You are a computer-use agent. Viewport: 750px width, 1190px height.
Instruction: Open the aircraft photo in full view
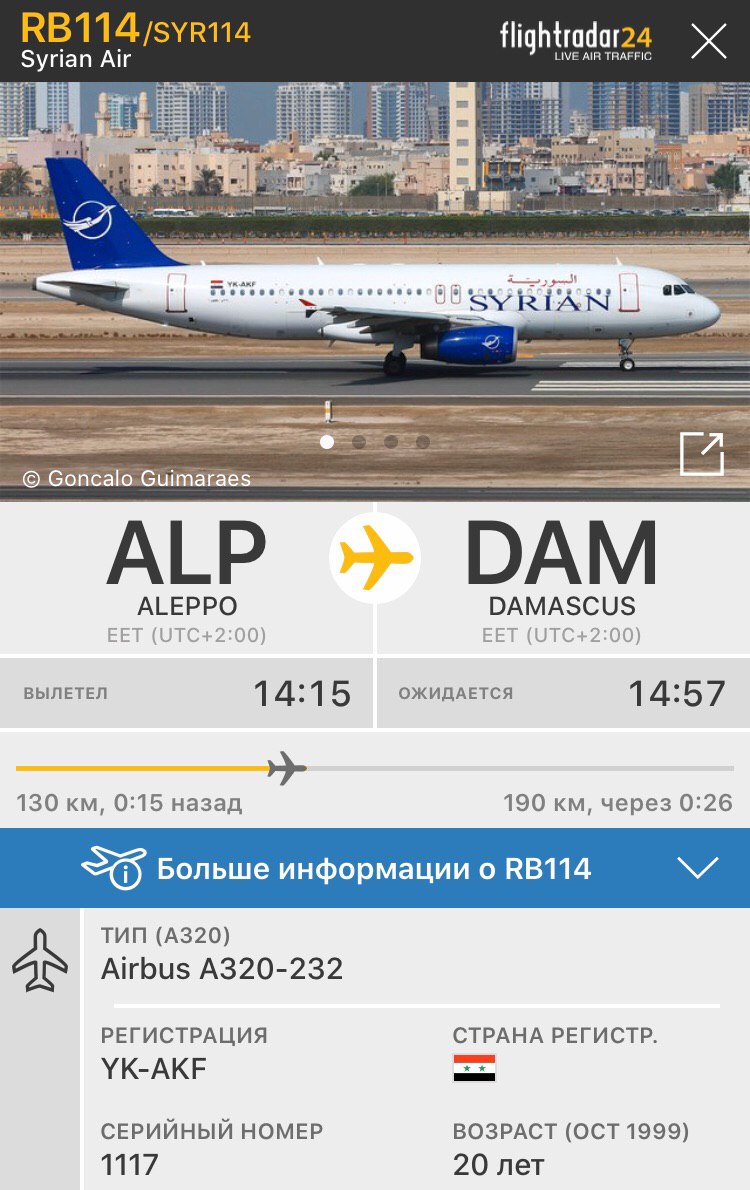point(701,454)
